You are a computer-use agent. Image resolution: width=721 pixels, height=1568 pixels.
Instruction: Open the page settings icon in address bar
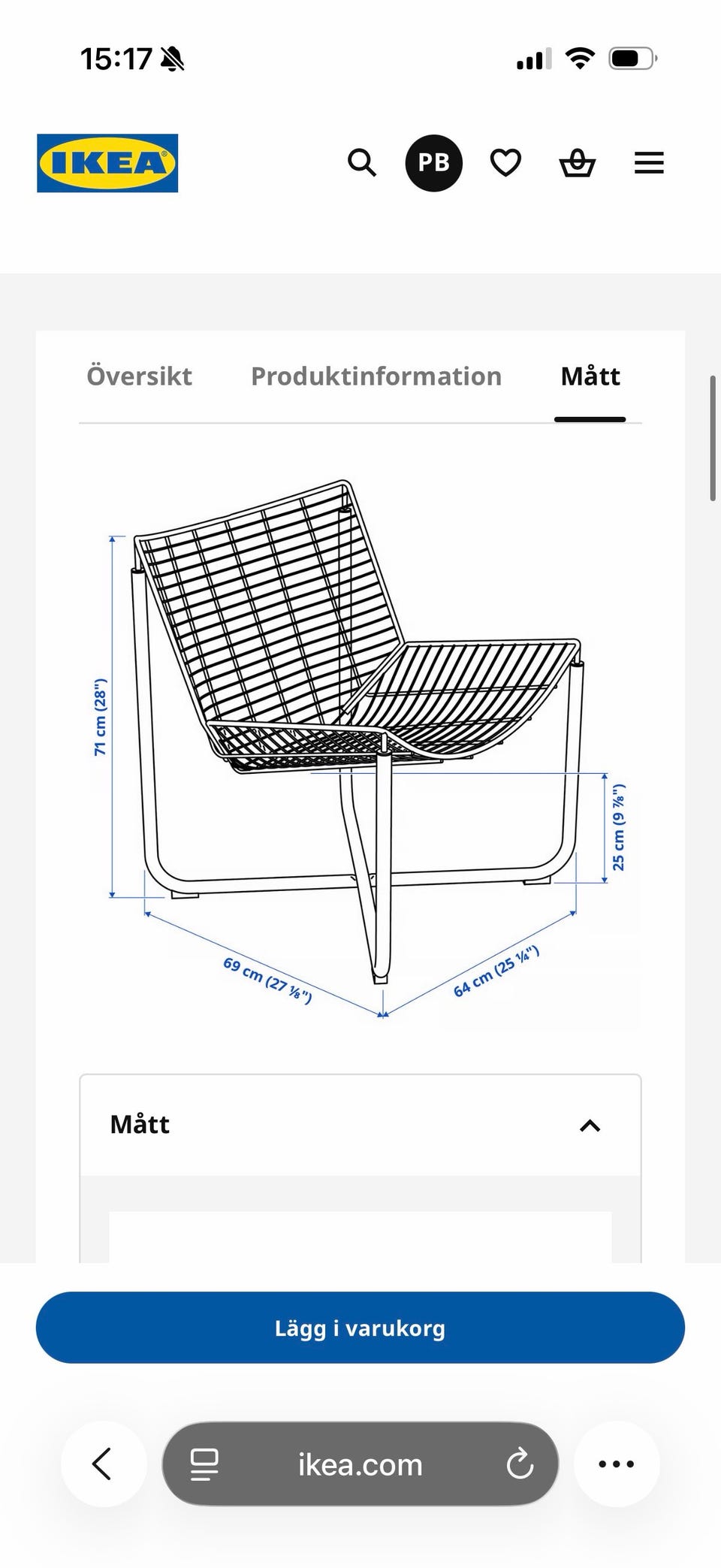pyautogui.click(x=204, y=1464)
